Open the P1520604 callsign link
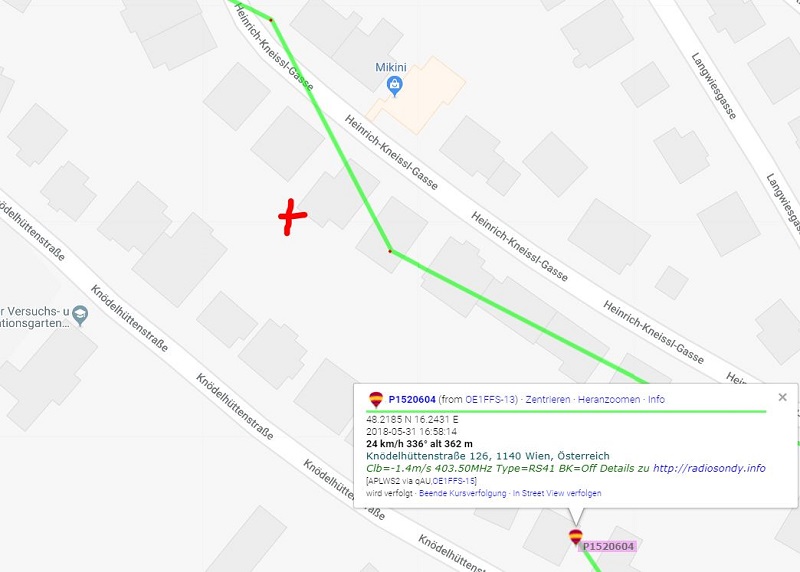Screen dimensions: 800x572 tap(412, 399)
